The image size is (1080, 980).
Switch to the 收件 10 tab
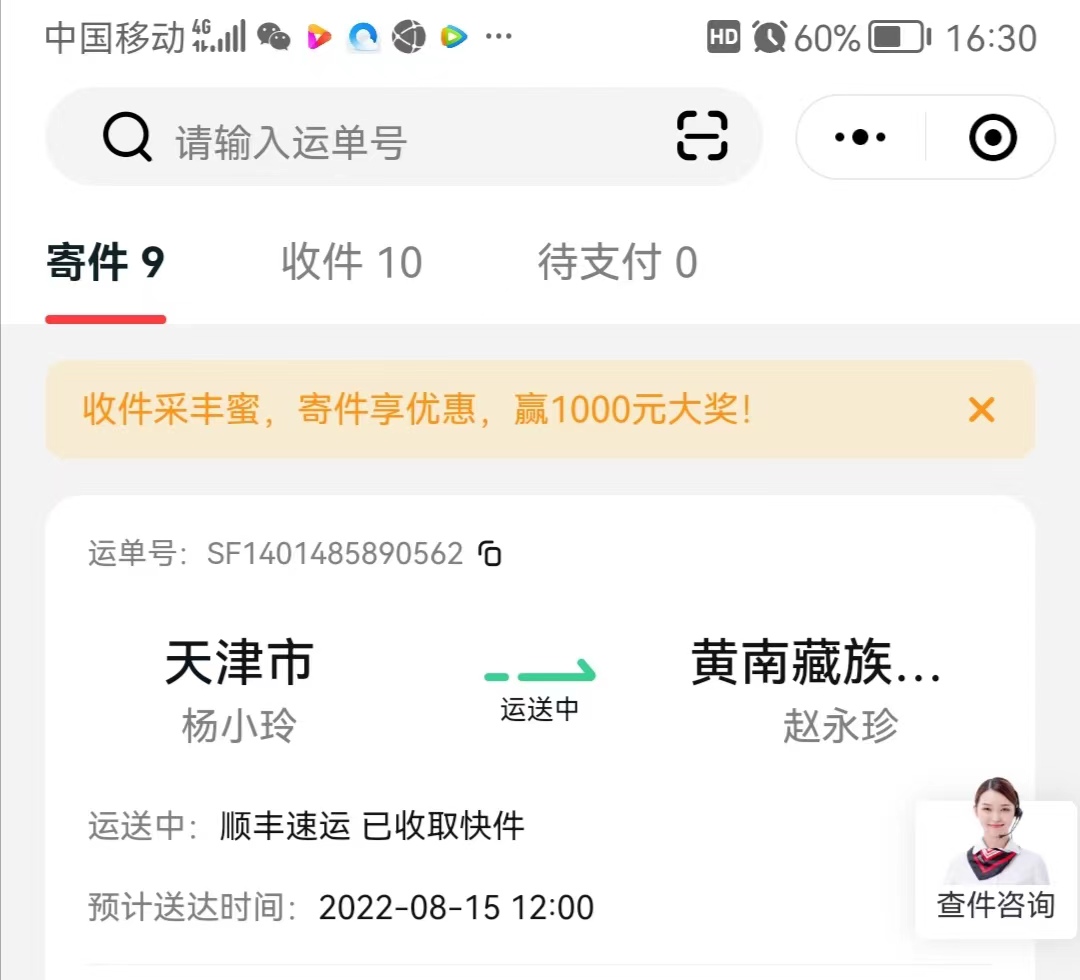click(352, 263)
